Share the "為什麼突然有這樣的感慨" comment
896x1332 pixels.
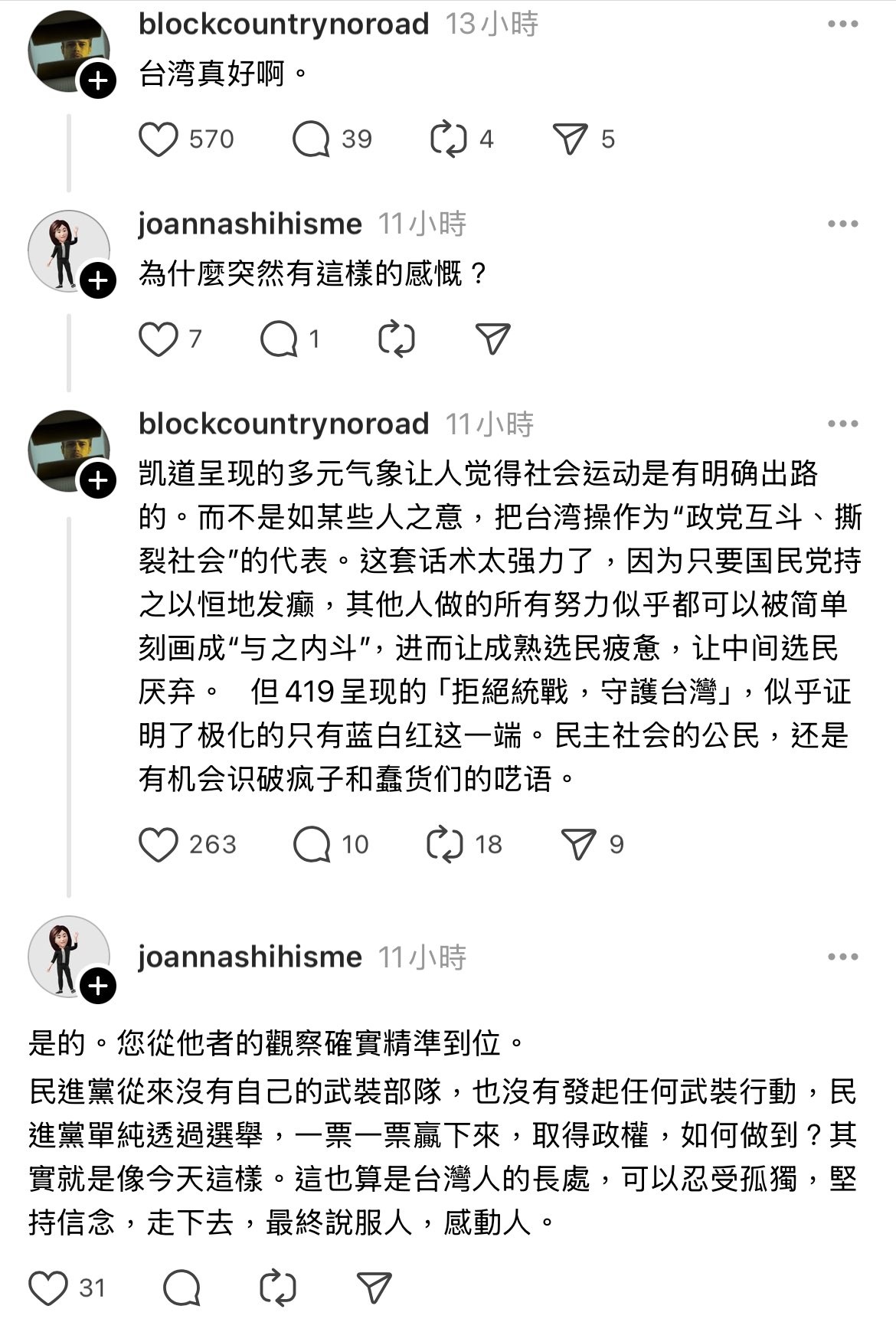492,339
